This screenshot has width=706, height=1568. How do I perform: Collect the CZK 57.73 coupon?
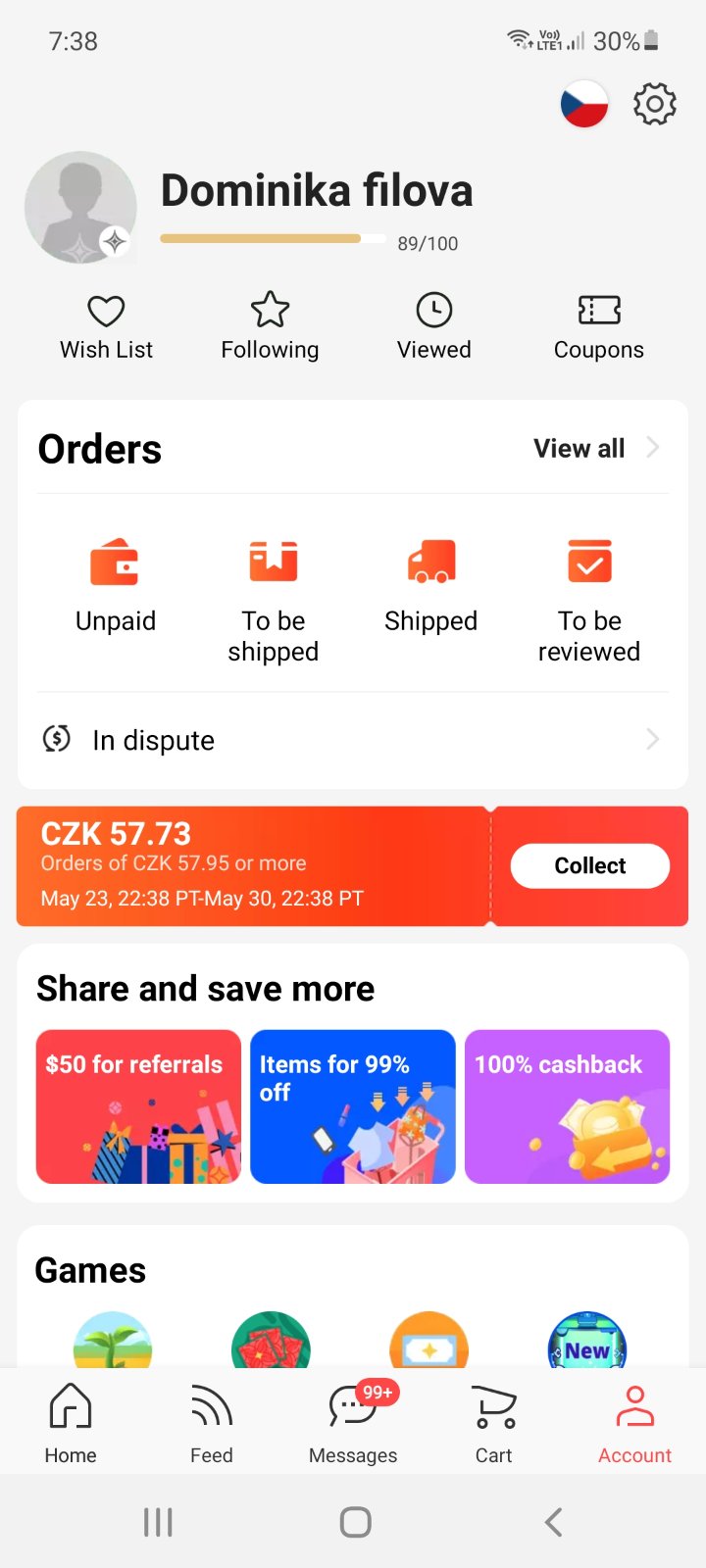click(x=589, y=866)
